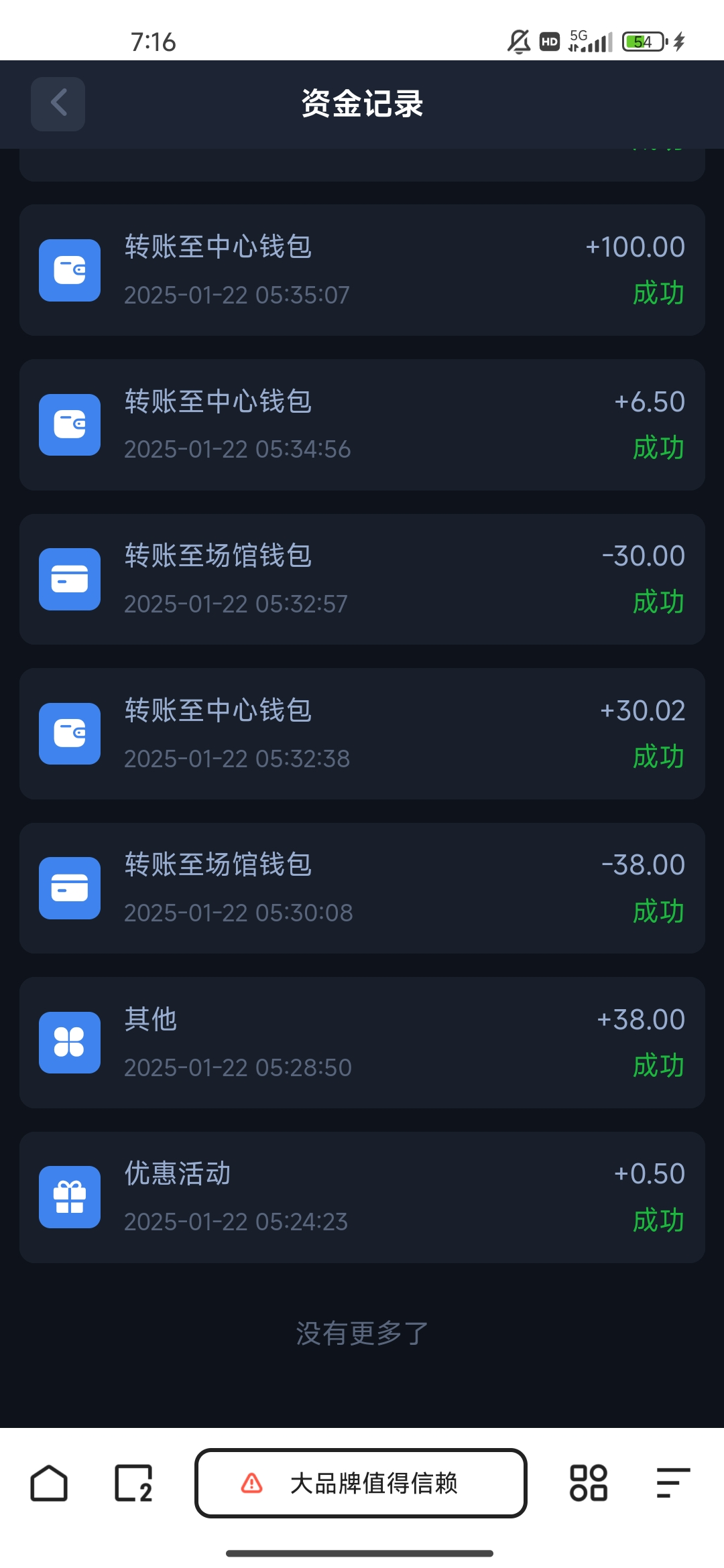Screen dimensions: 724x1568
Task: Tap the gift icon beside 优惠活动
Action: click(x=70, y=1197)
